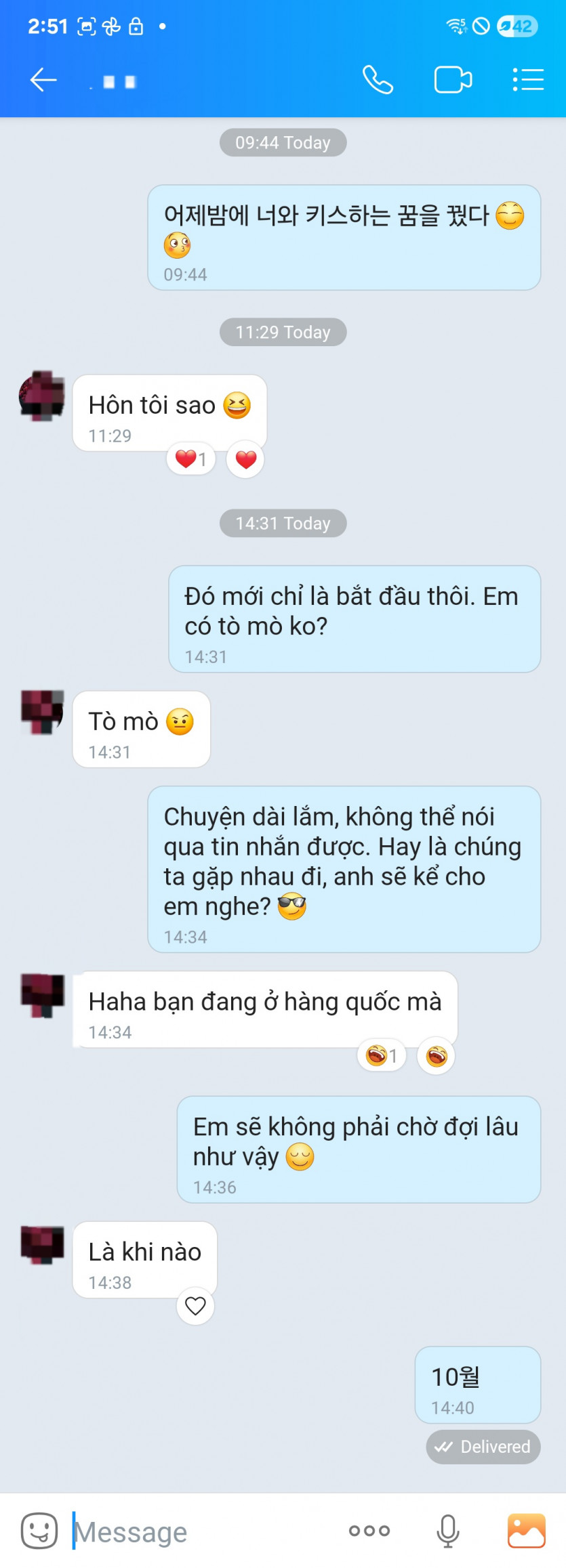Record a voice message
This screenshot has height=1568, width=566.
coord(447,1531)
